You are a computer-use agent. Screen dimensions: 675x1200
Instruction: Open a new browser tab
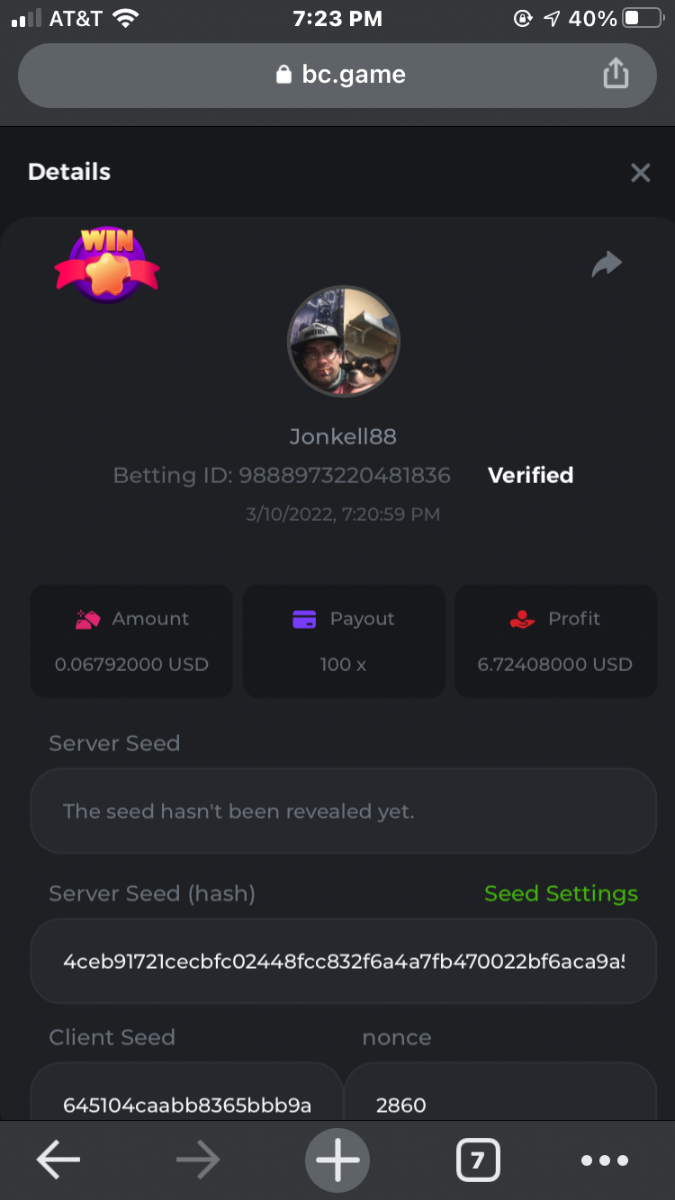[337, 1160]
